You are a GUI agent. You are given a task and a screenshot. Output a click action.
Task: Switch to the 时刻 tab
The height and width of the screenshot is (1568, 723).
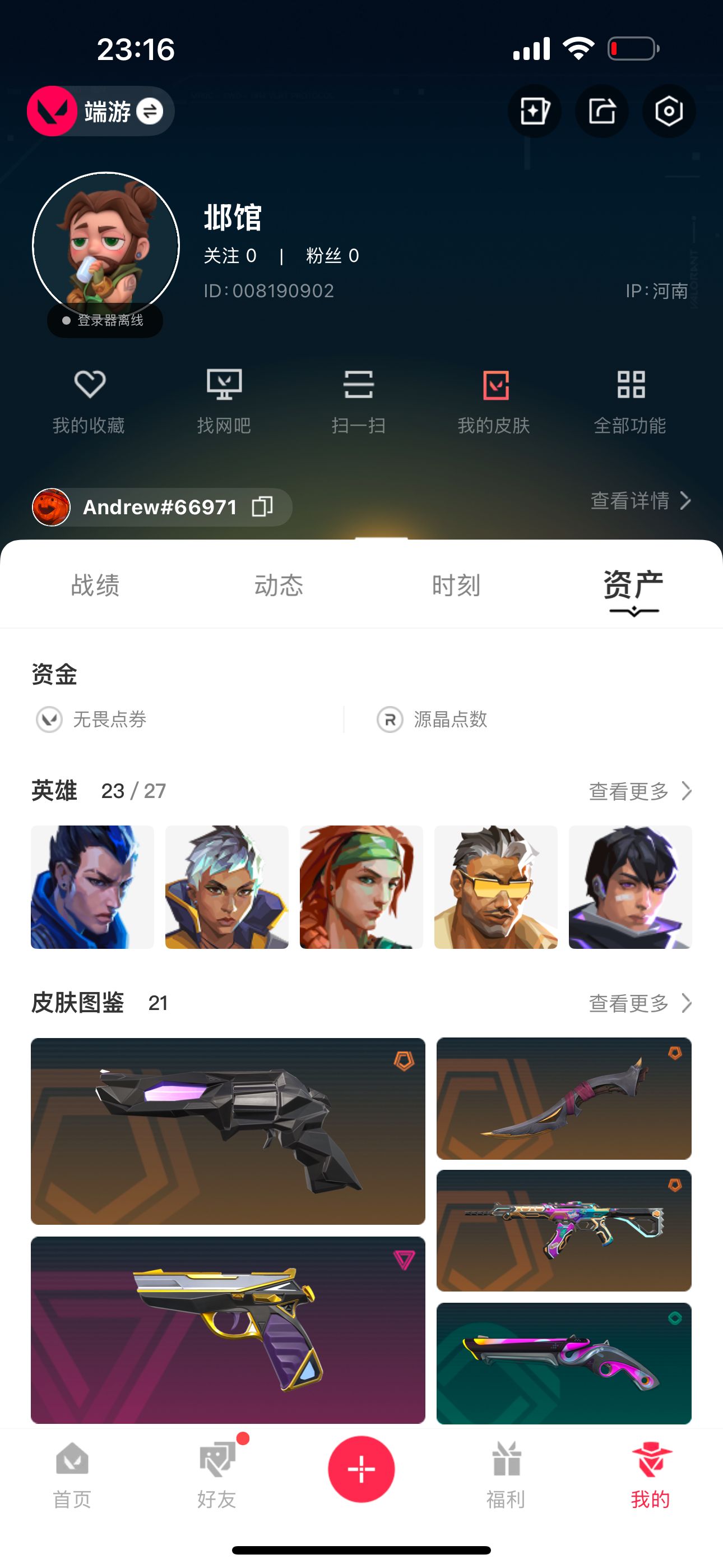tap(456, 585)
